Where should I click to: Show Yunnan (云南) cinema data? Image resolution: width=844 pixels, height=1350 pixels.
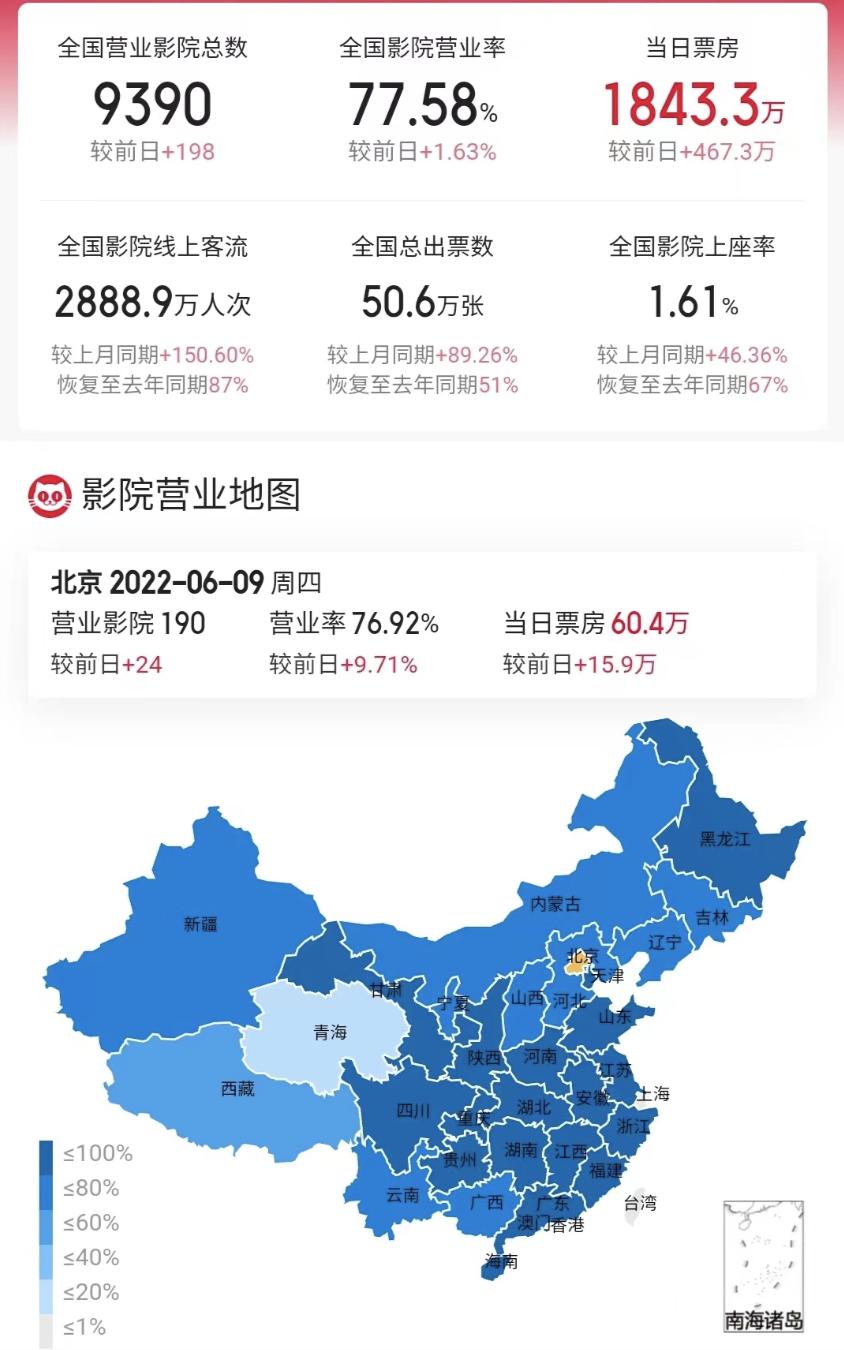point(402,1194)
